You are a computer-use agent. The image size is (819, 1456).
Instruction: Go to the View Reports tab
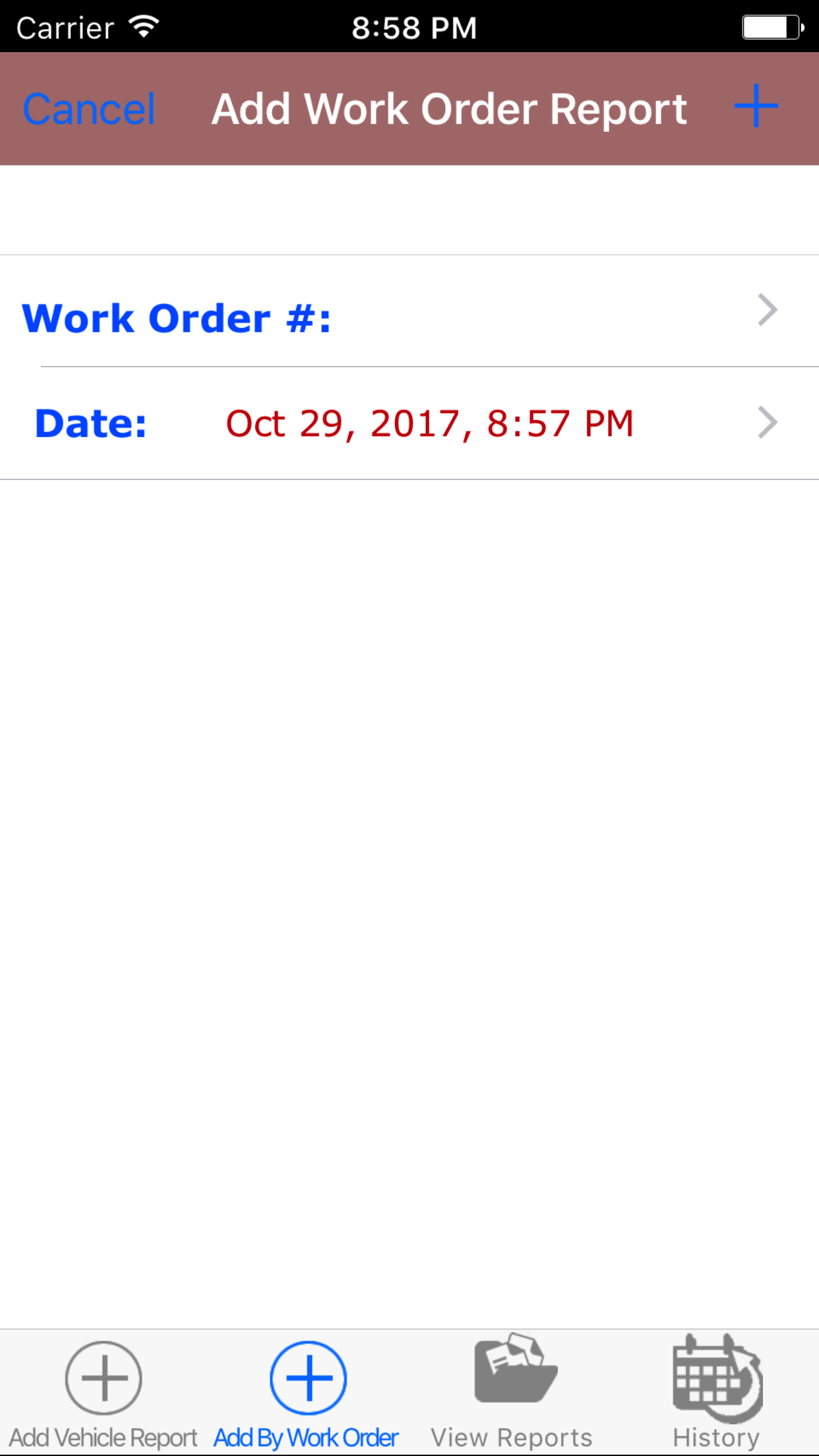tap(512, 1393)
